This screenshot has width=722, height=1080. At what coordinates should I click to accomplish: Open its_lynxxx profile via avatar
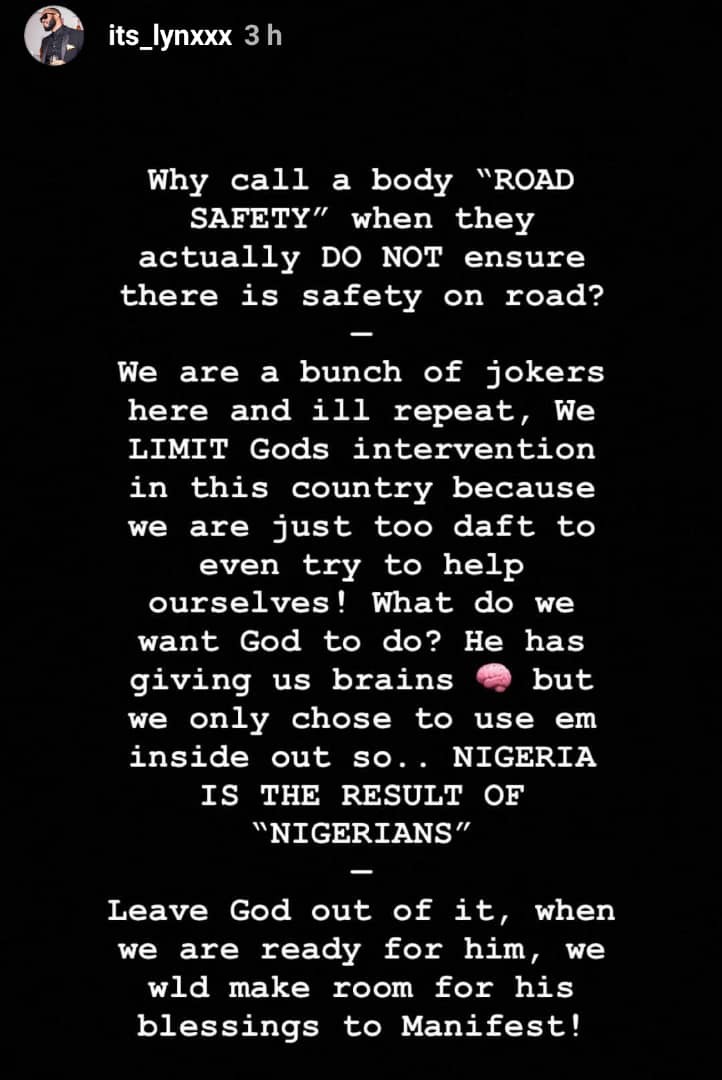coord(54,36)
